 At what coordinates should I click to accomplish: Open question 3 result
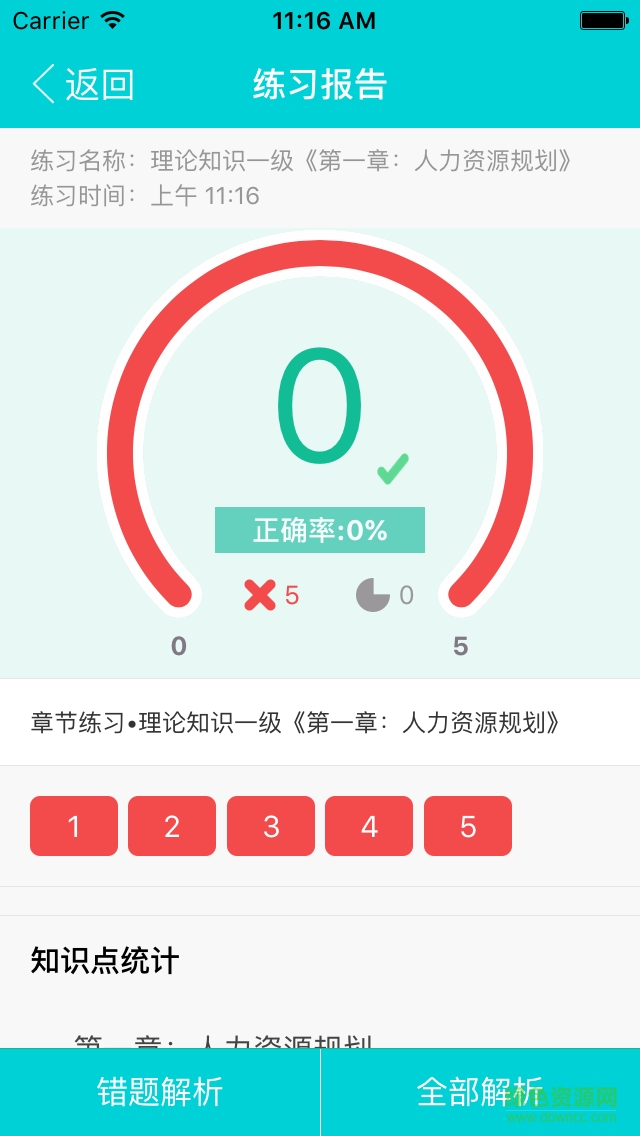click(x=271, y=826)
